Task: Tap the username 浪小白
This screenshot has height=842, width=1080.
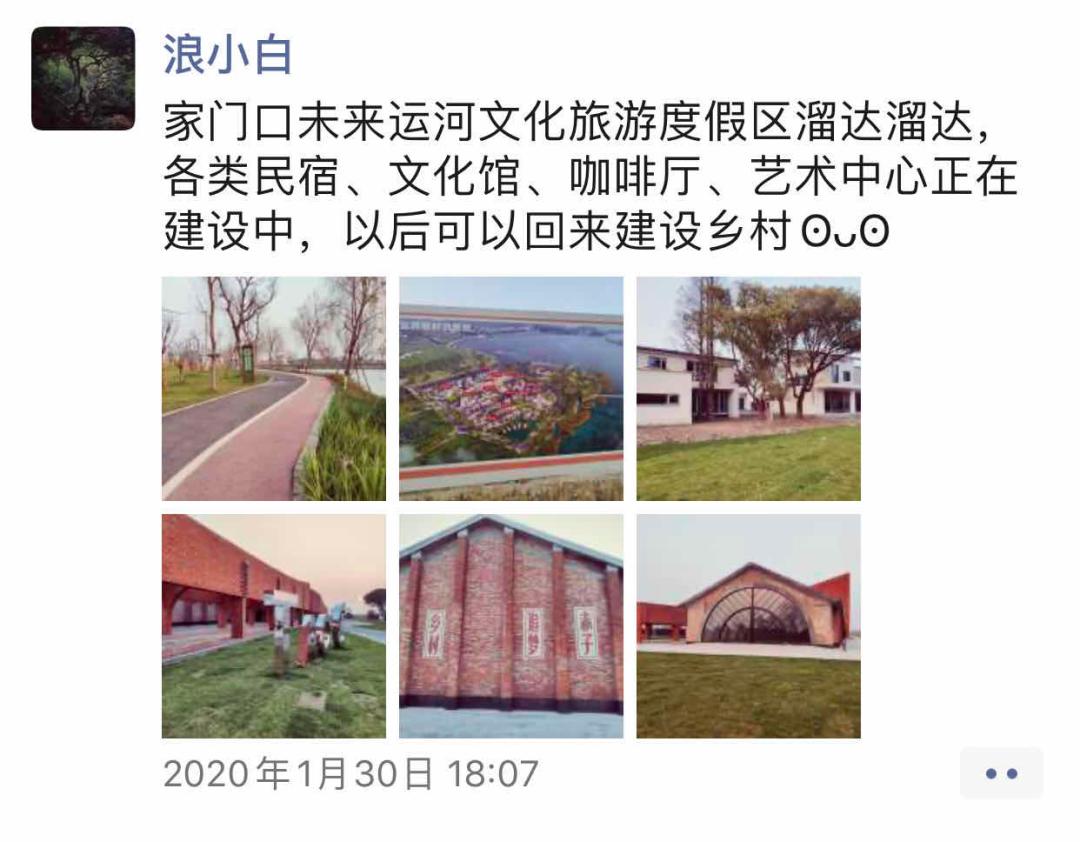Action: click(227, 54)
